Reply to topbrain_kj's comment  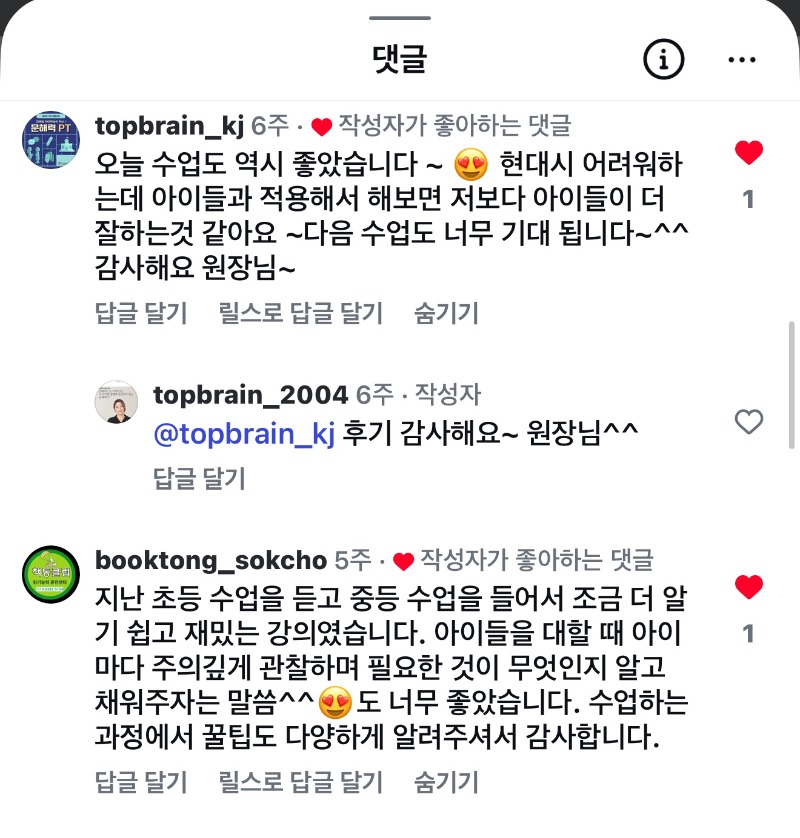(x=141, y=313)
